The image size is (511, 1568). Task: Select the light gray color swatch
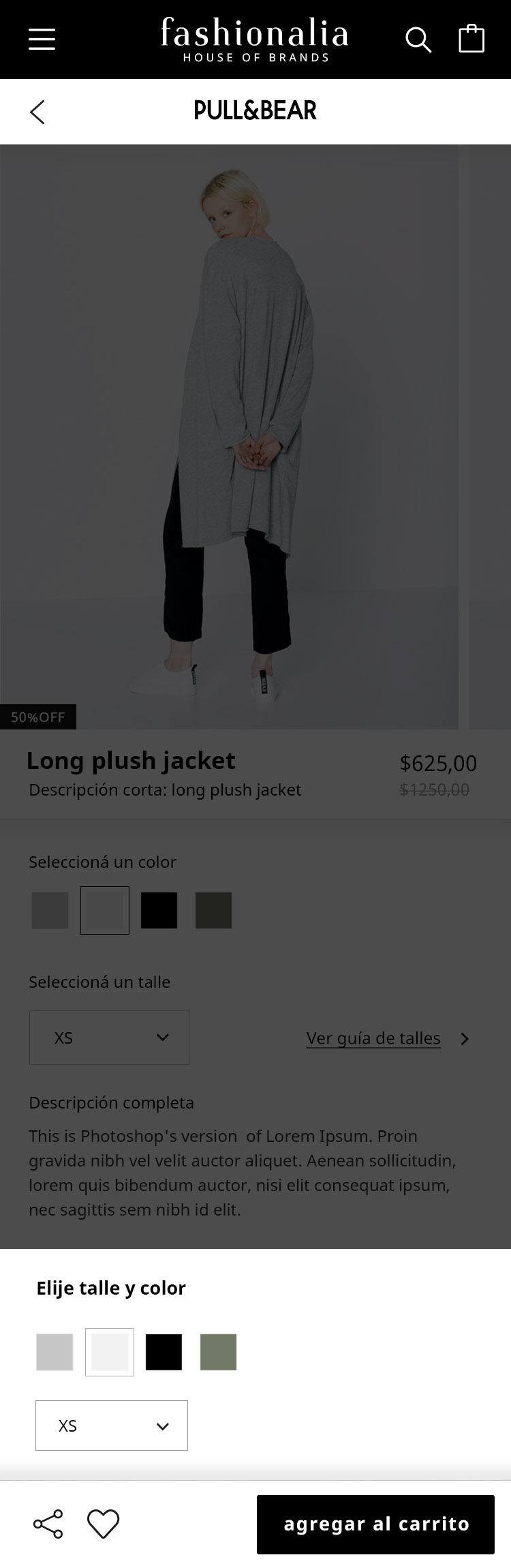point(55,1352)
